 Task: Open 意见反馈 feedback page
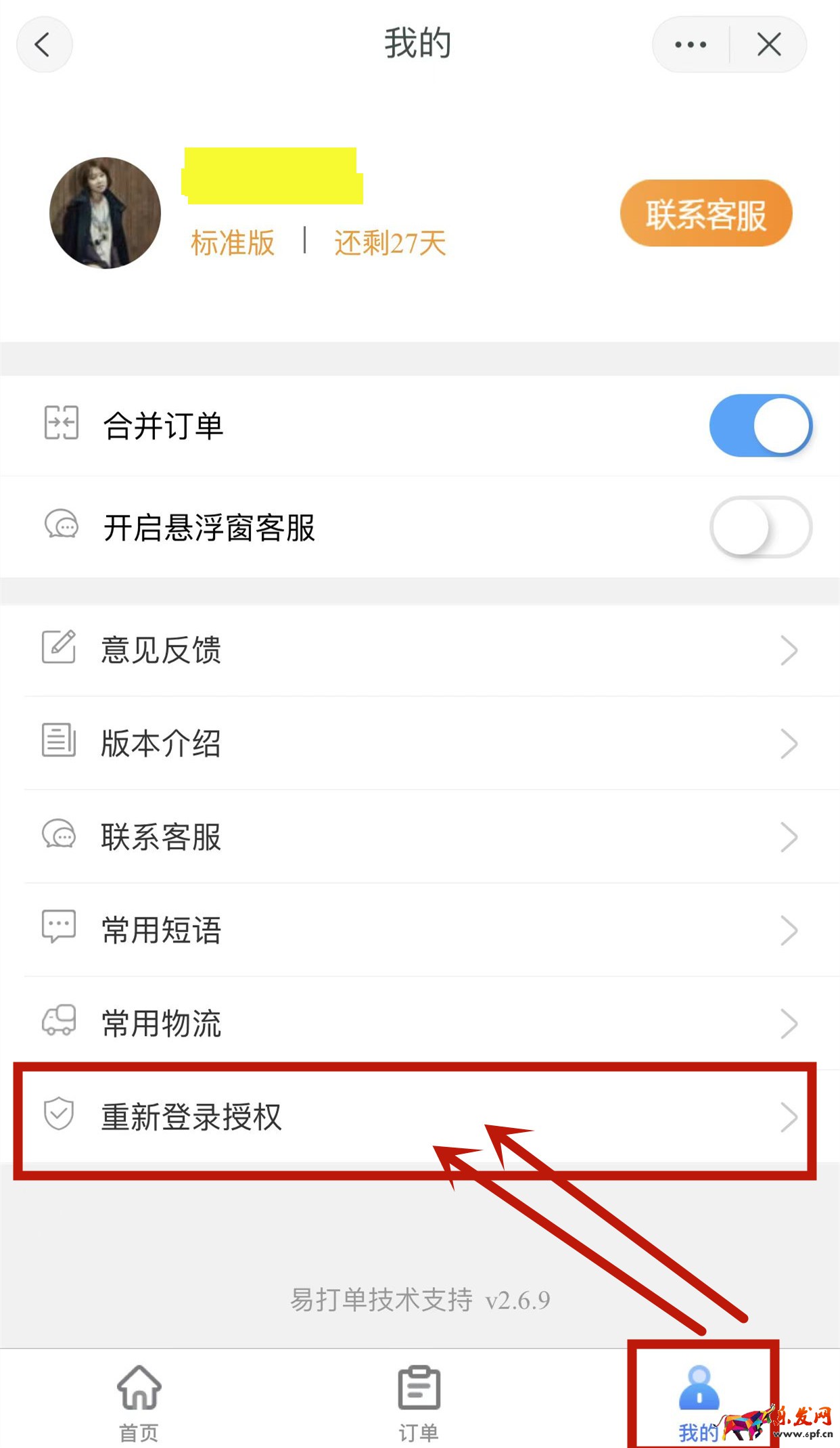point(419,650)
